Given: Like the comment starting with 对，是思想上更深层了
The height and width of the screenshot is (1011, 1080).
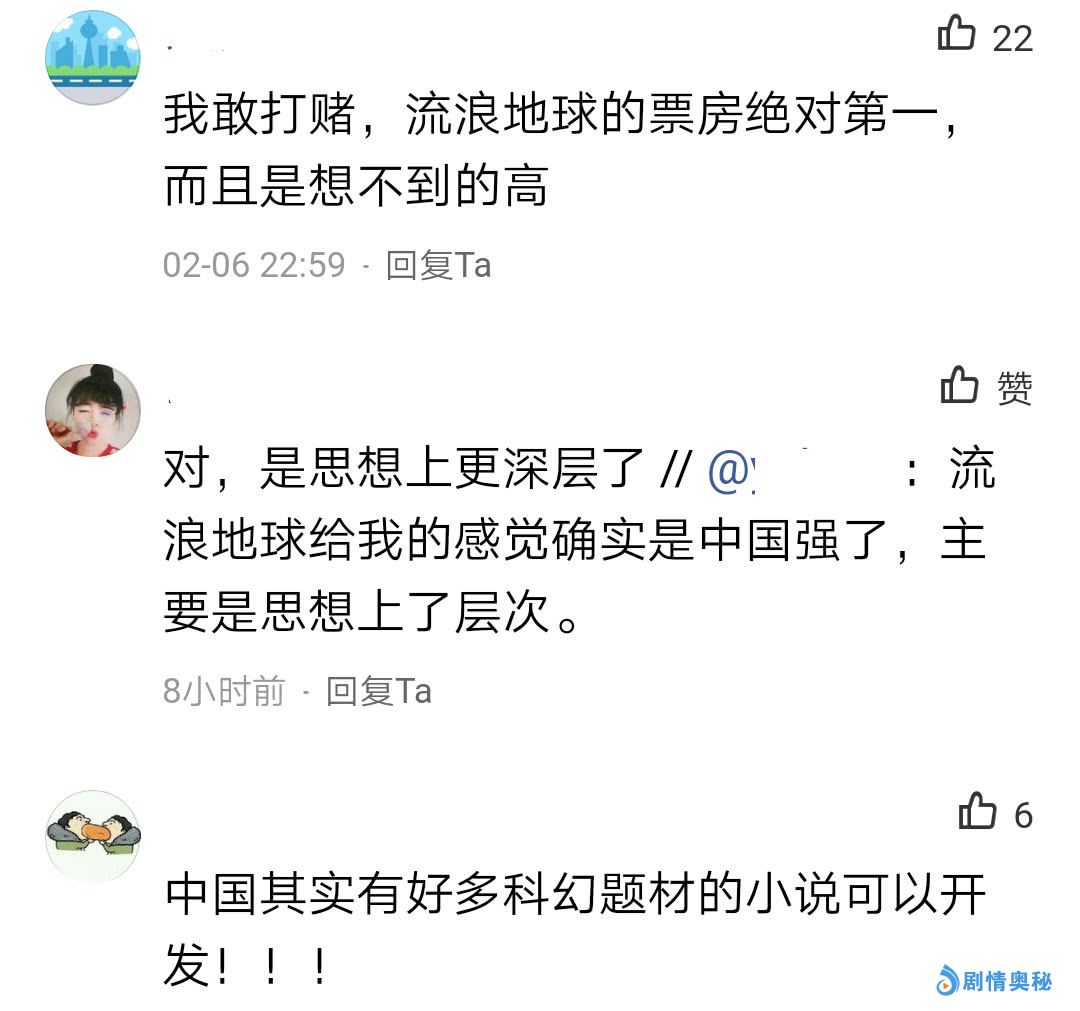Looking at the screenshot, I should point(960,385).
